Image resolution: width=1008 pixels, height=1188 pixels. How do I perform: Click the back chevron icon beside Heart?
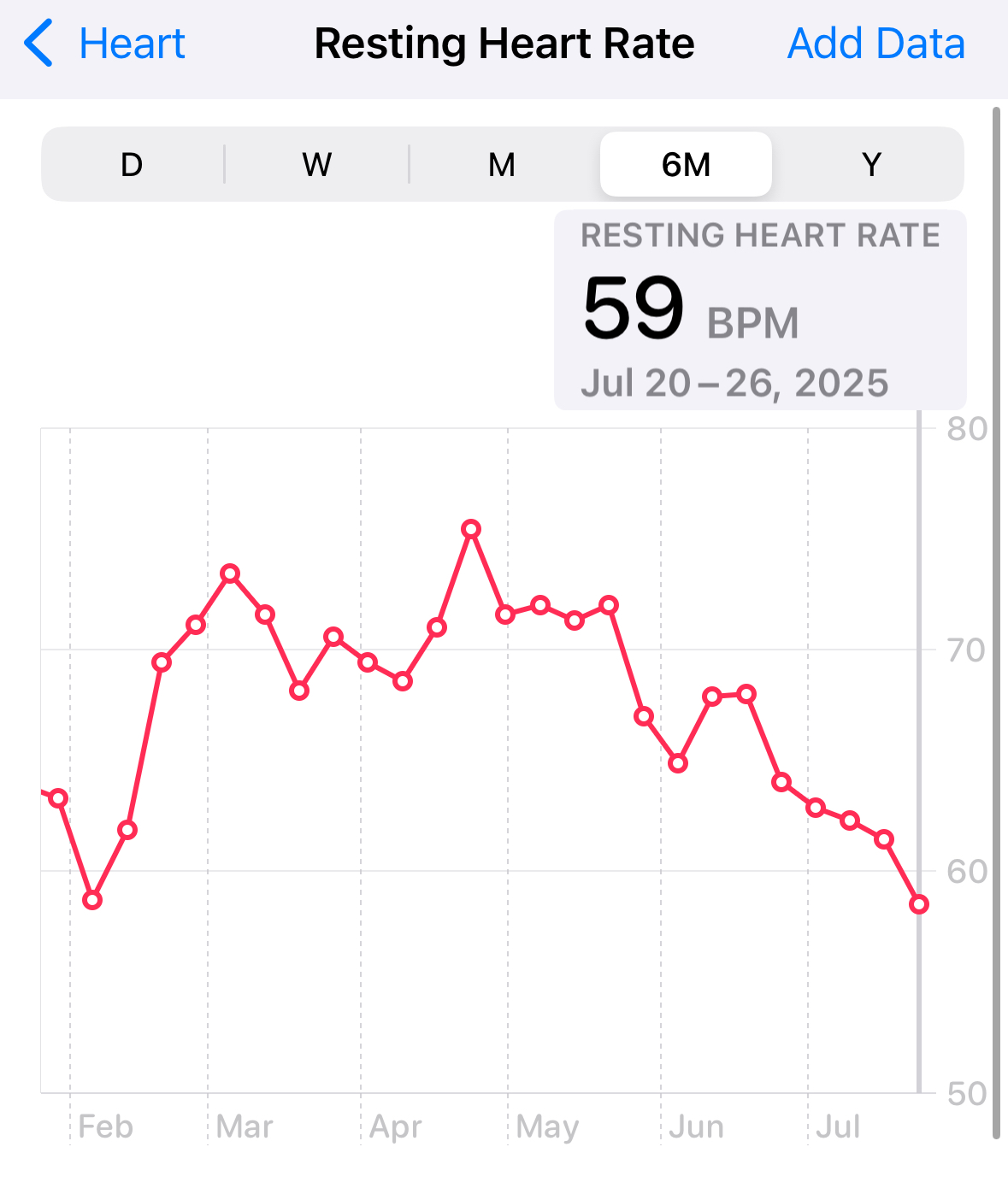[38, 43]
